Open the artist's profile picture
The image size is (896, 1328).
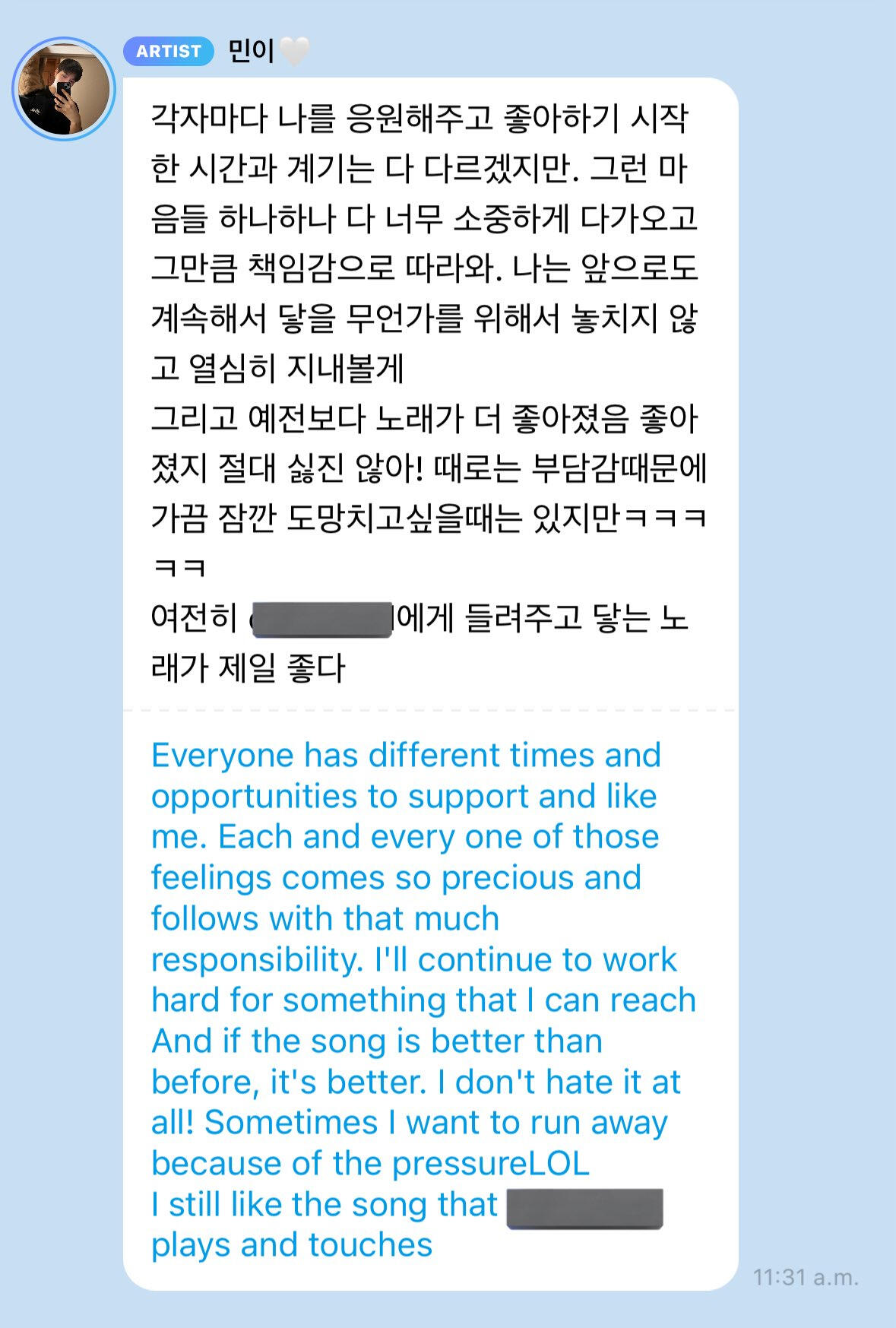pos(63,89)
